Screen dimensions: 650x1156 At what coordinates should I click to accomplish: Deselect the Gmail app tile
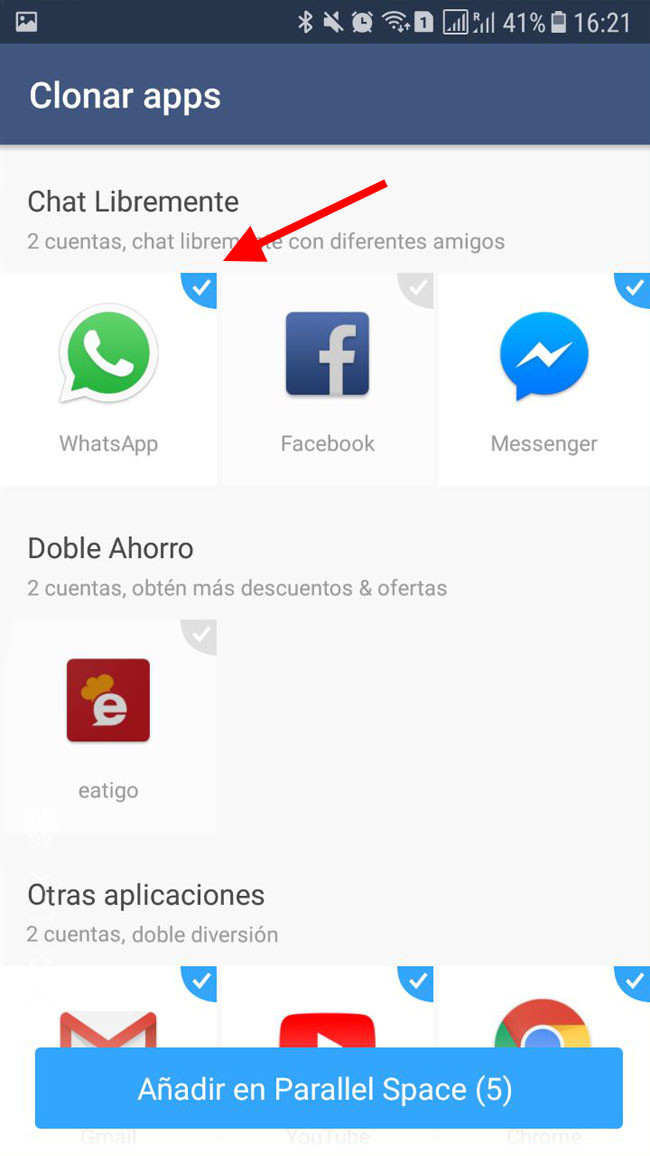(108, 1007)
